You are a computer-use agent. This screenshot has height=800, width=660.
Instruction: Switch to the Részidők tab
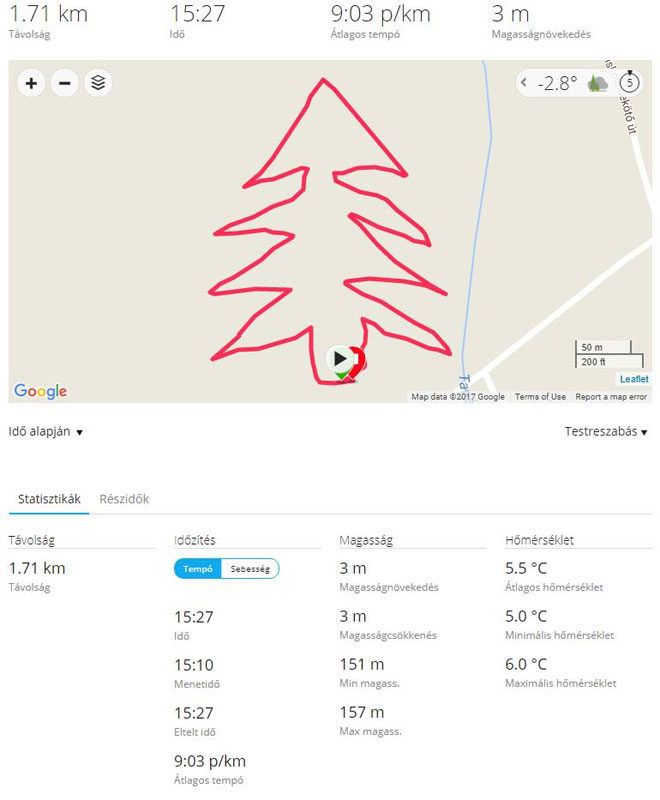124,499
